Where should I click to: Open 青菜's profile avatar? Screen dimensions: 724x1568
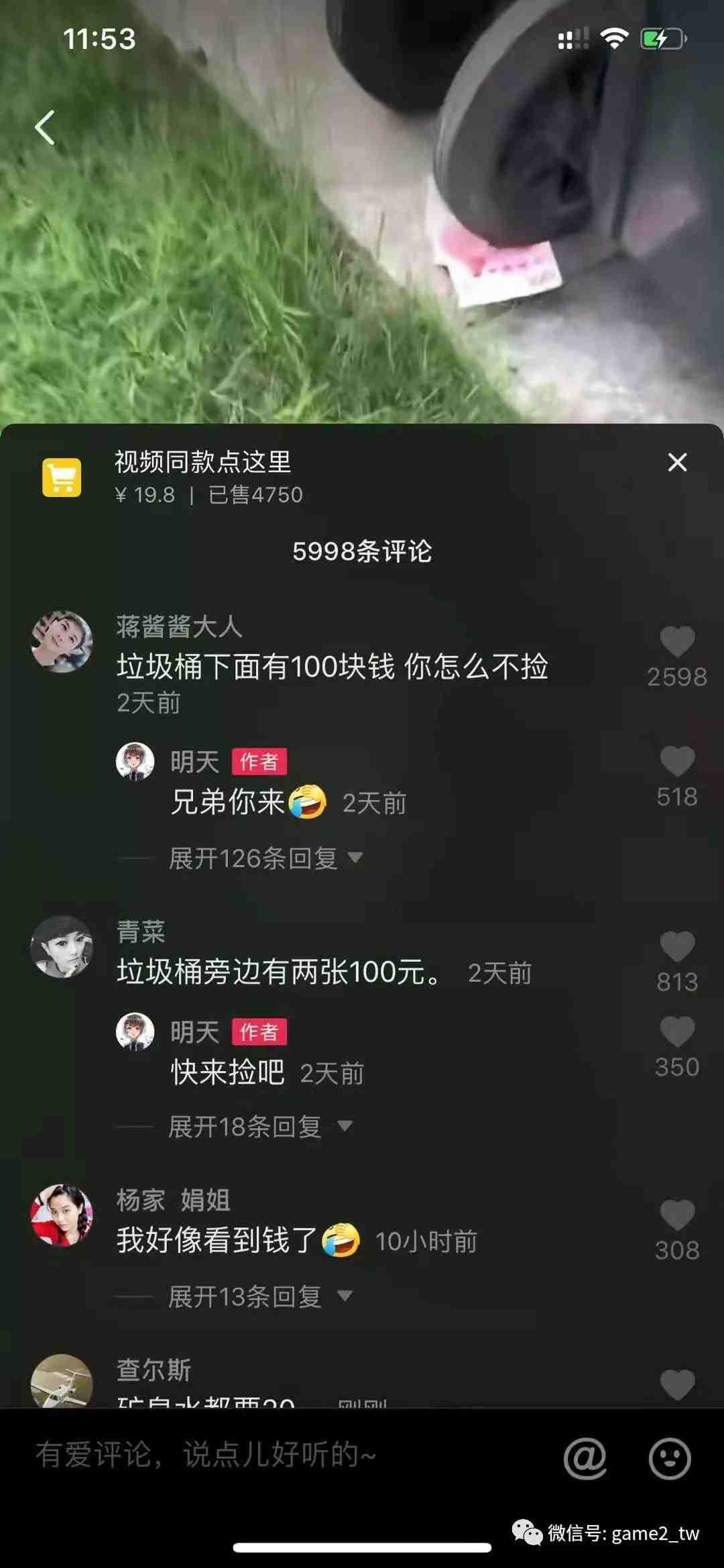coord(62,946)
